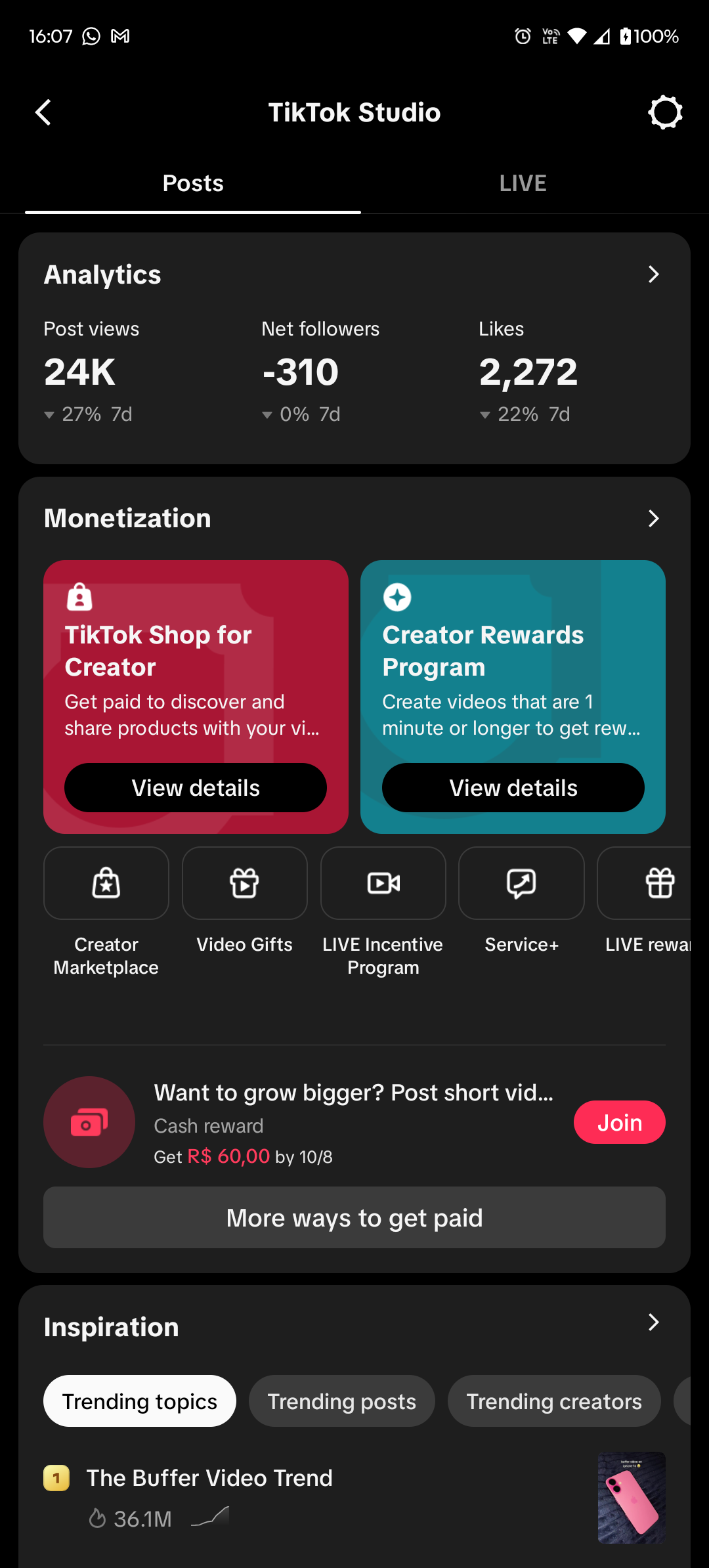Open the Inspiration section arrow
The width and height of the screenshot is (709, 1568).
653,1322
